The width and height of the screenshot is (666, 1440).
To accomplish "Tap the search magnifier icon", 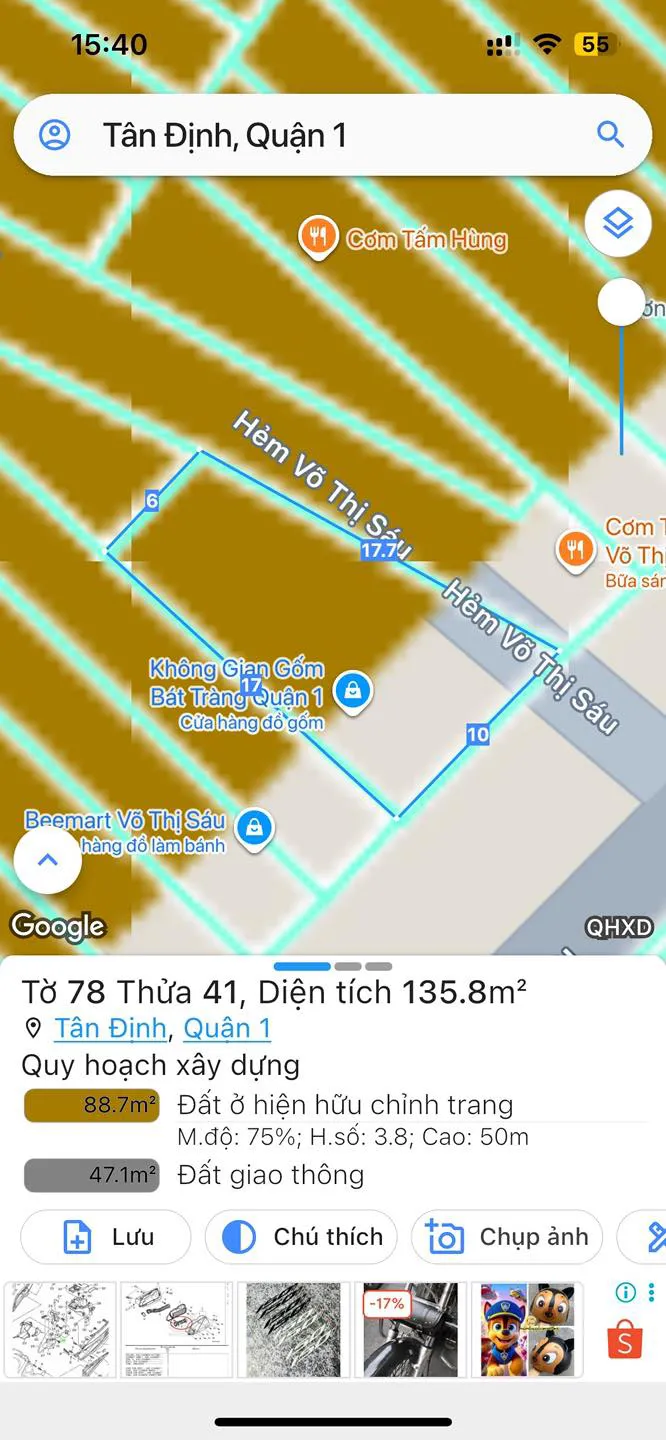I will point(609,134).
